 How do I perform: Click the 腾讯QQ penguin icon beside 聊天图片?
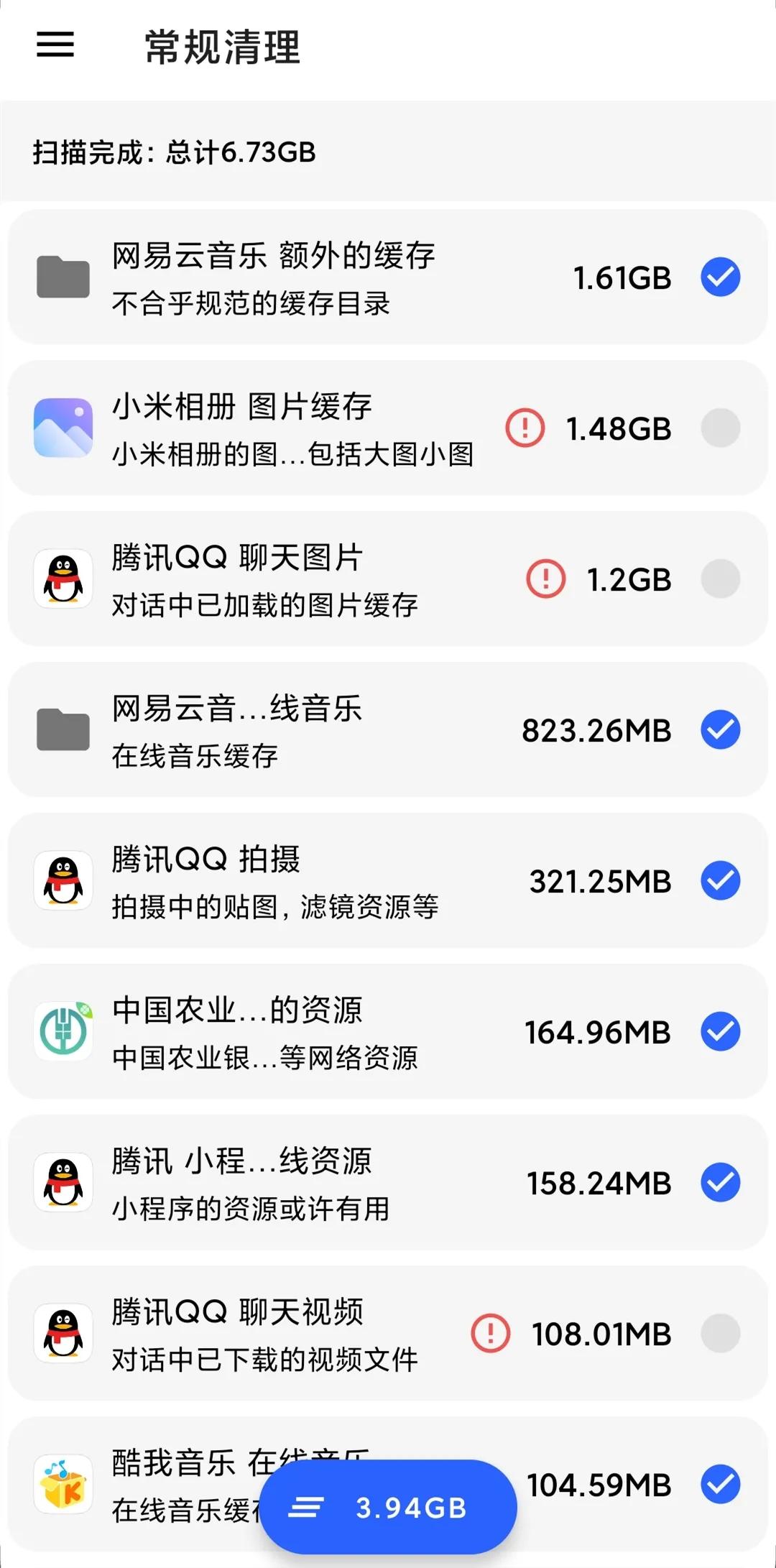click(63, 578)
